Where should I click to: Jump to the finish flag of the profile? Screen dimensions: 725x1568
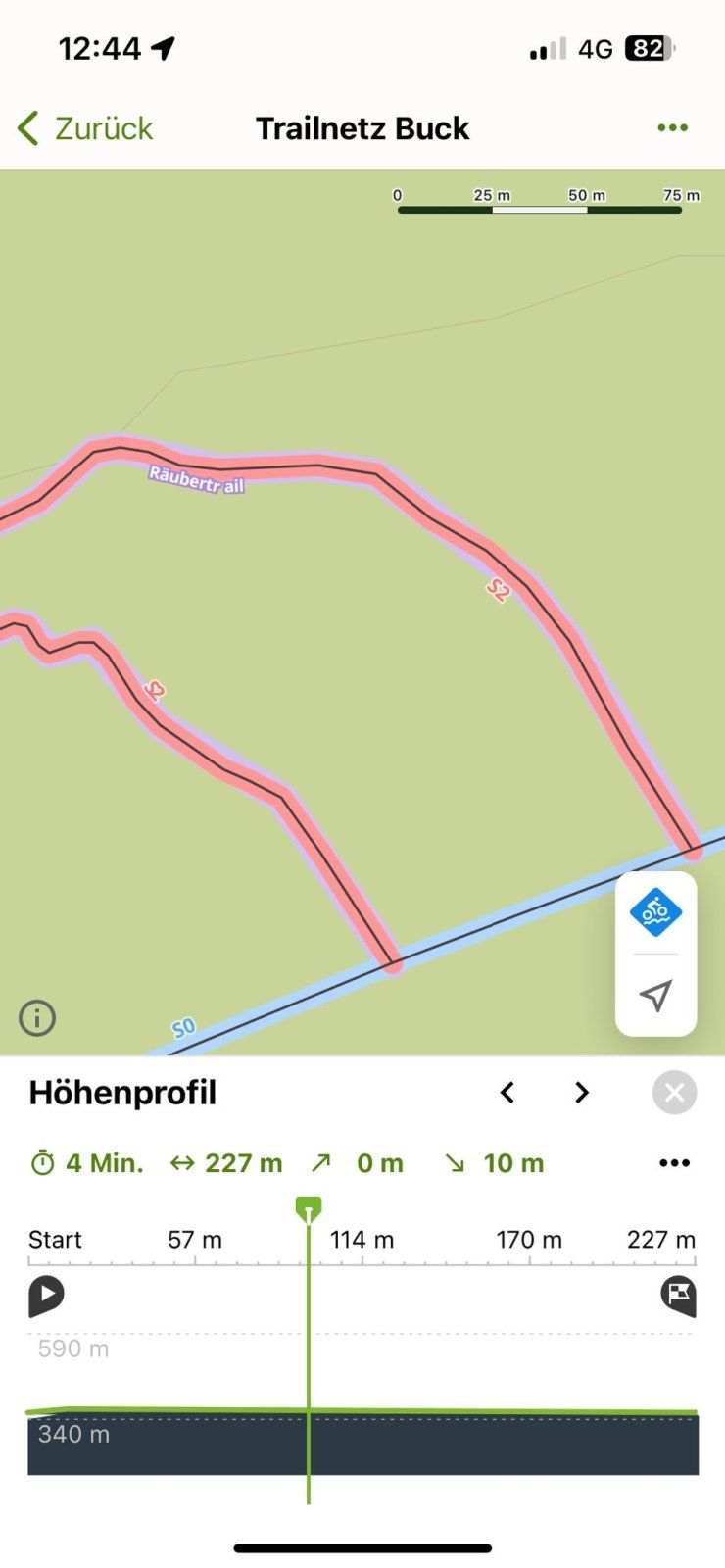coord(678,1296)
